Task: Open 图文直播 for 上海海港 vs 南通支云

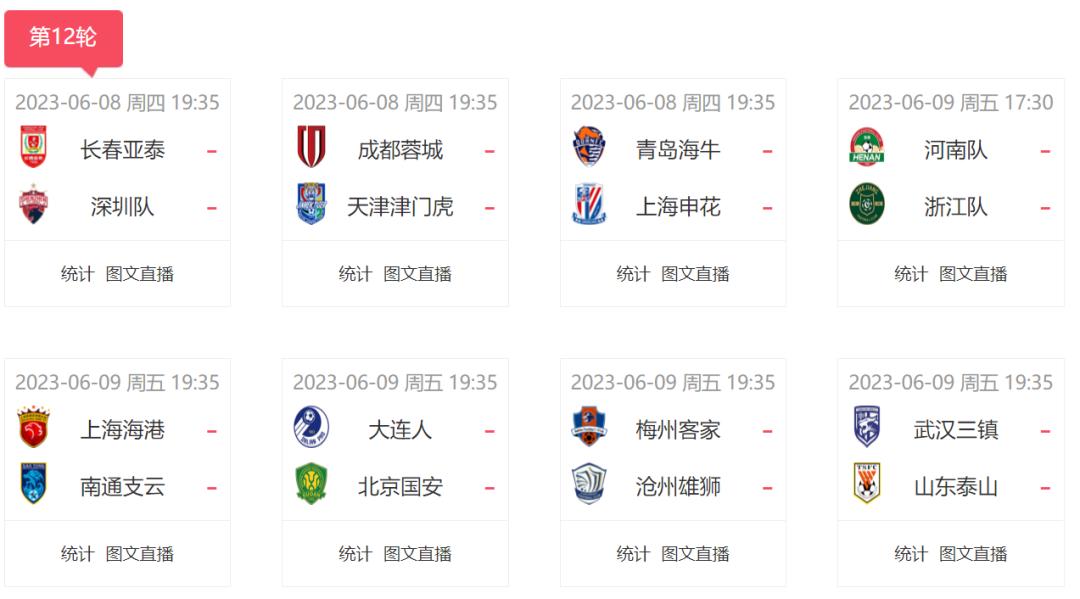Action: click(x=140, y=554)
